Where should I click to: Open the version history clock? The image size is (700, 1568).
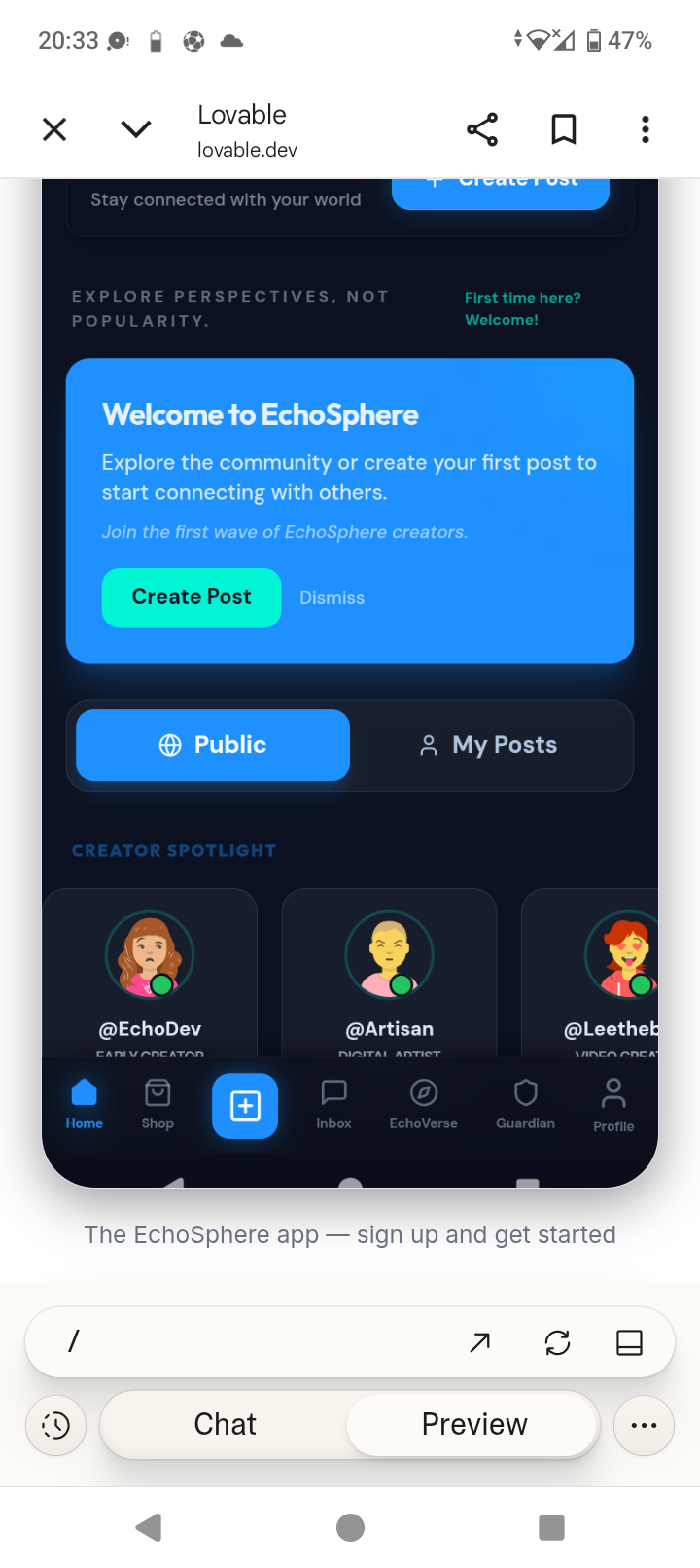coord(55,1426)
